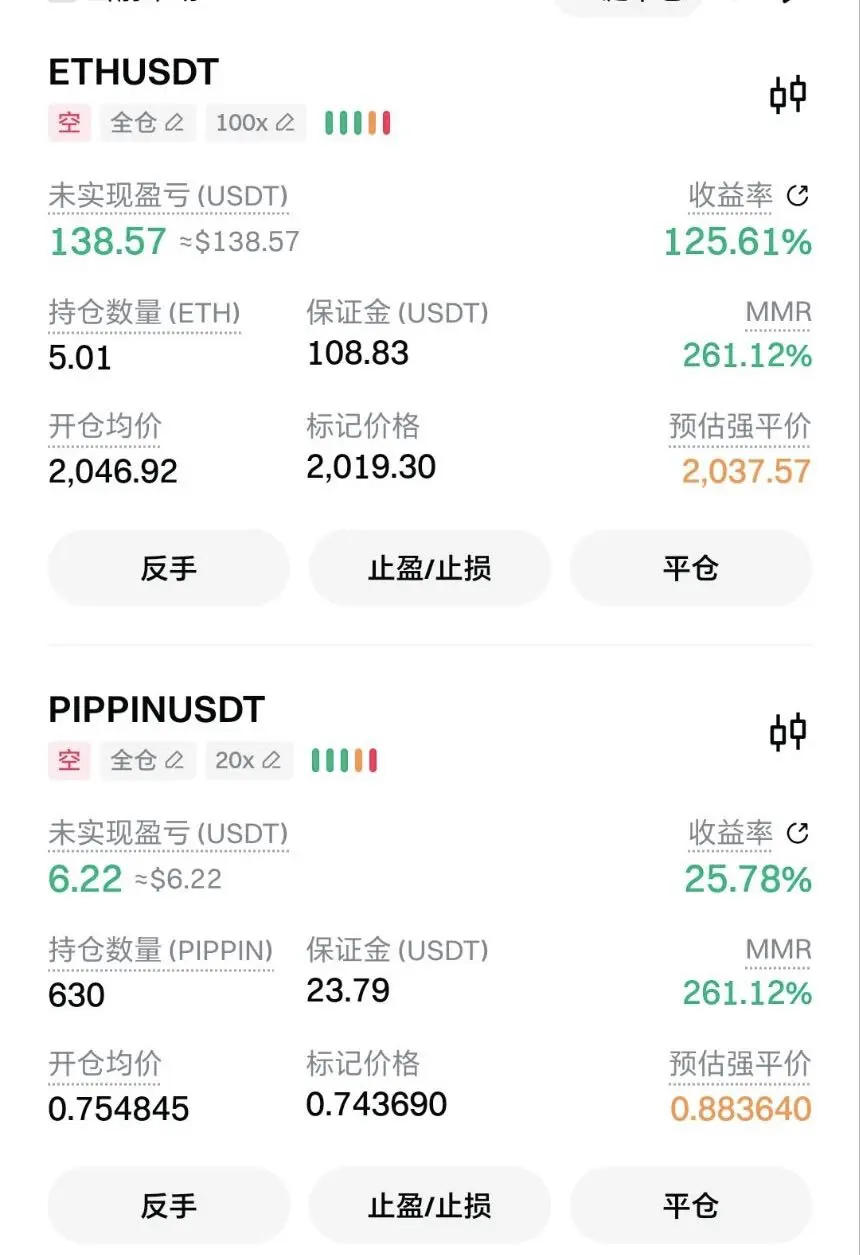Share the PIPPINUSDT 收益率 return rate
This screenshot has width=860, height=1255.
click(797, 833)
